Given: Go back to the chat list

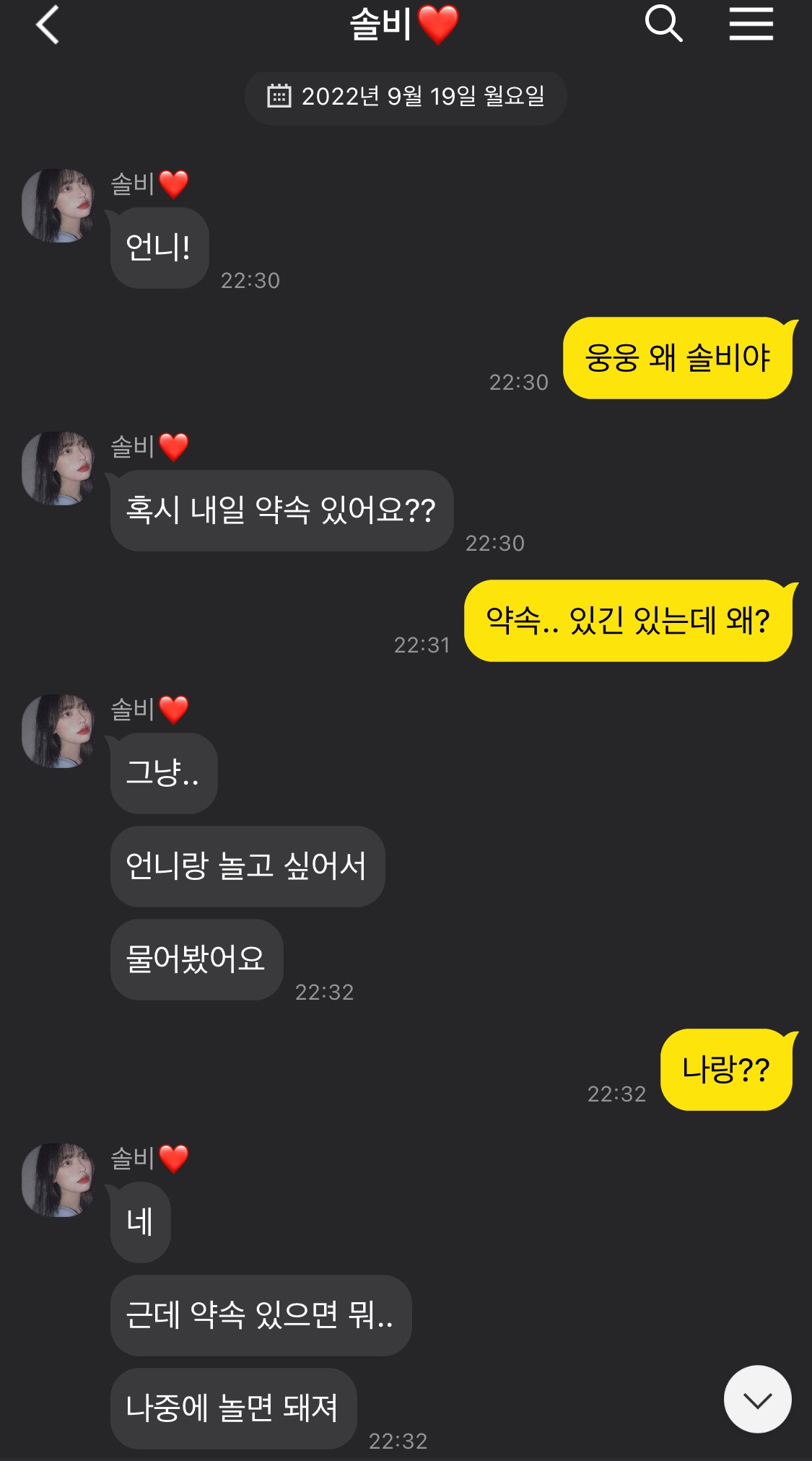Looking at the screenshot, I should [48, 25].
